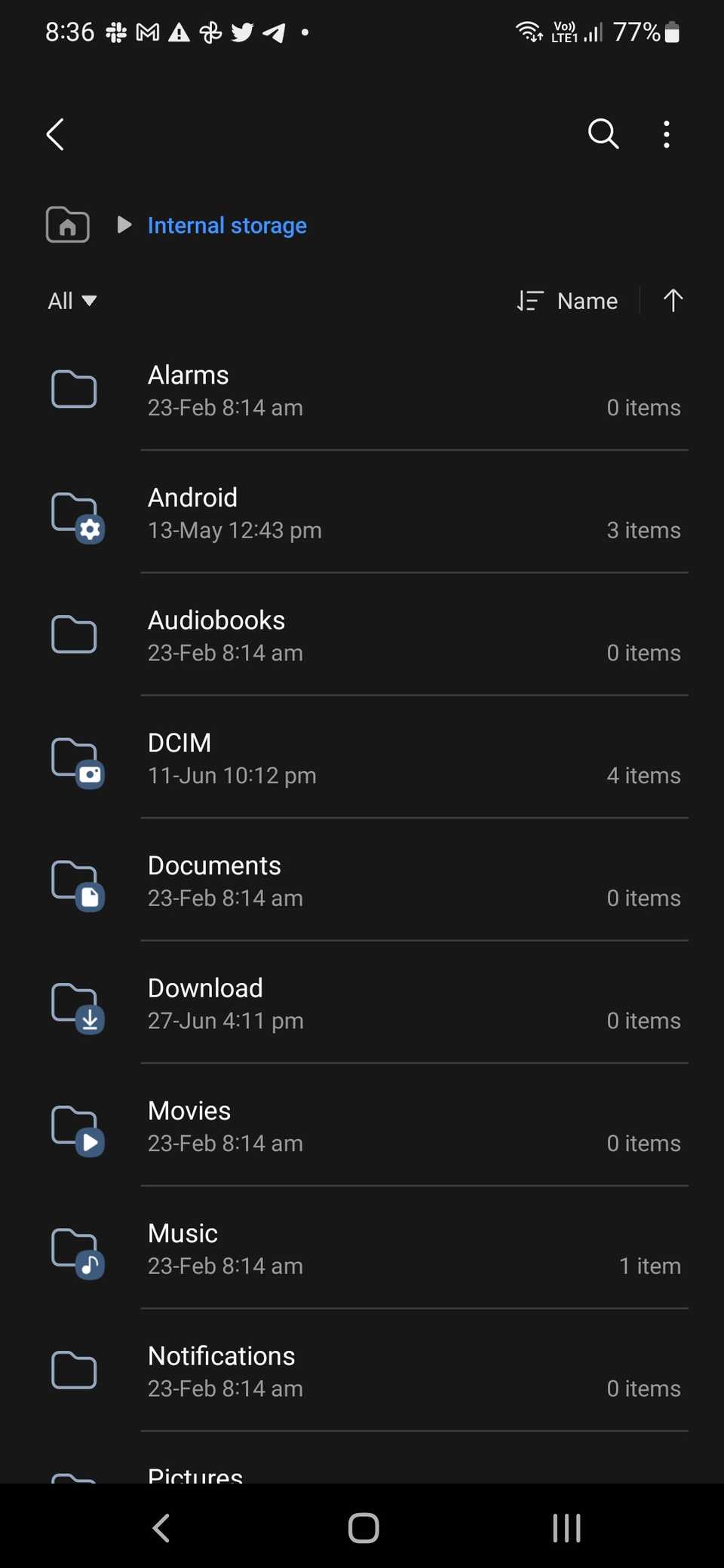Toggle ascending sort order arrow
Viewport: 724px width, 1568px height.
673,301
